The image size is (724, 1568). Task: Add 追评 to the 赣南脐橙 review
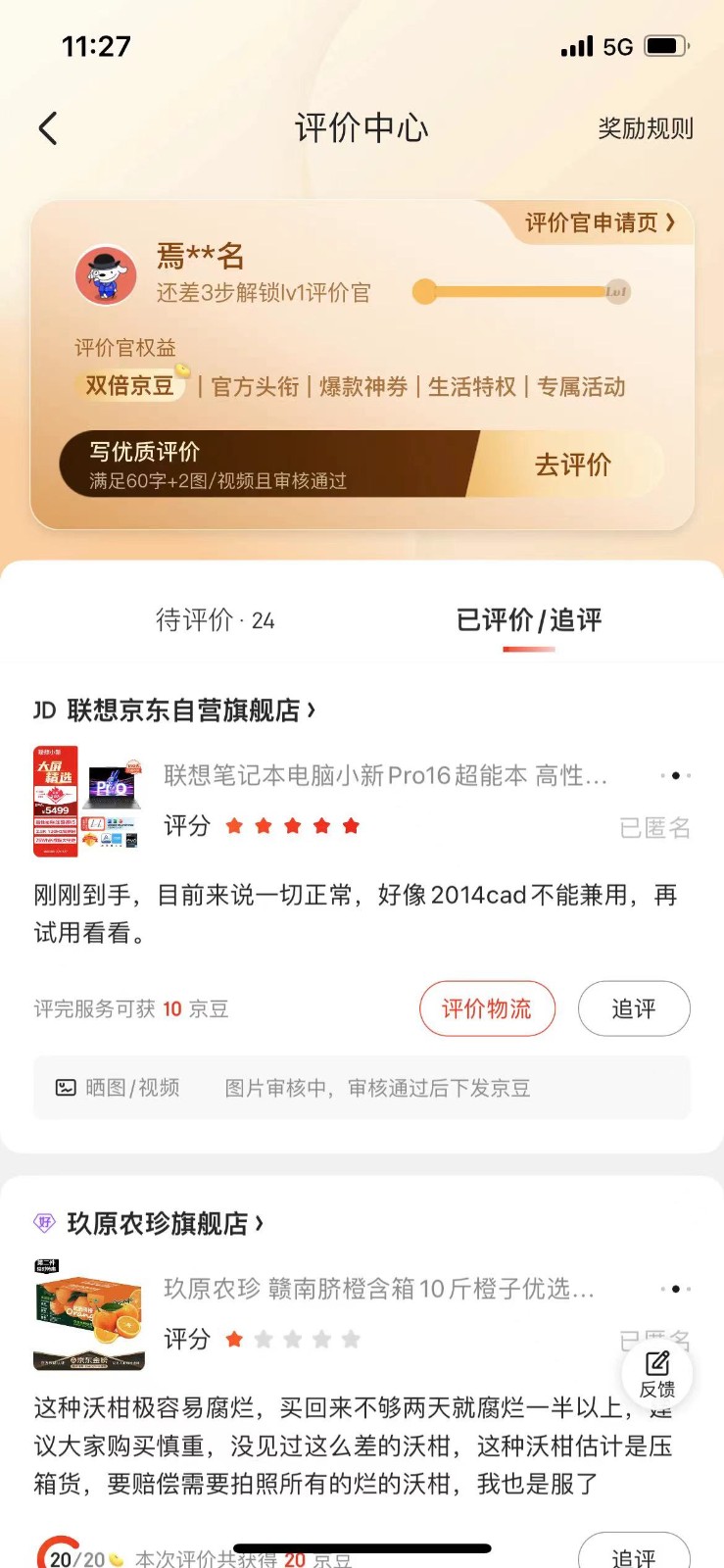click(x=634, y=1555)
